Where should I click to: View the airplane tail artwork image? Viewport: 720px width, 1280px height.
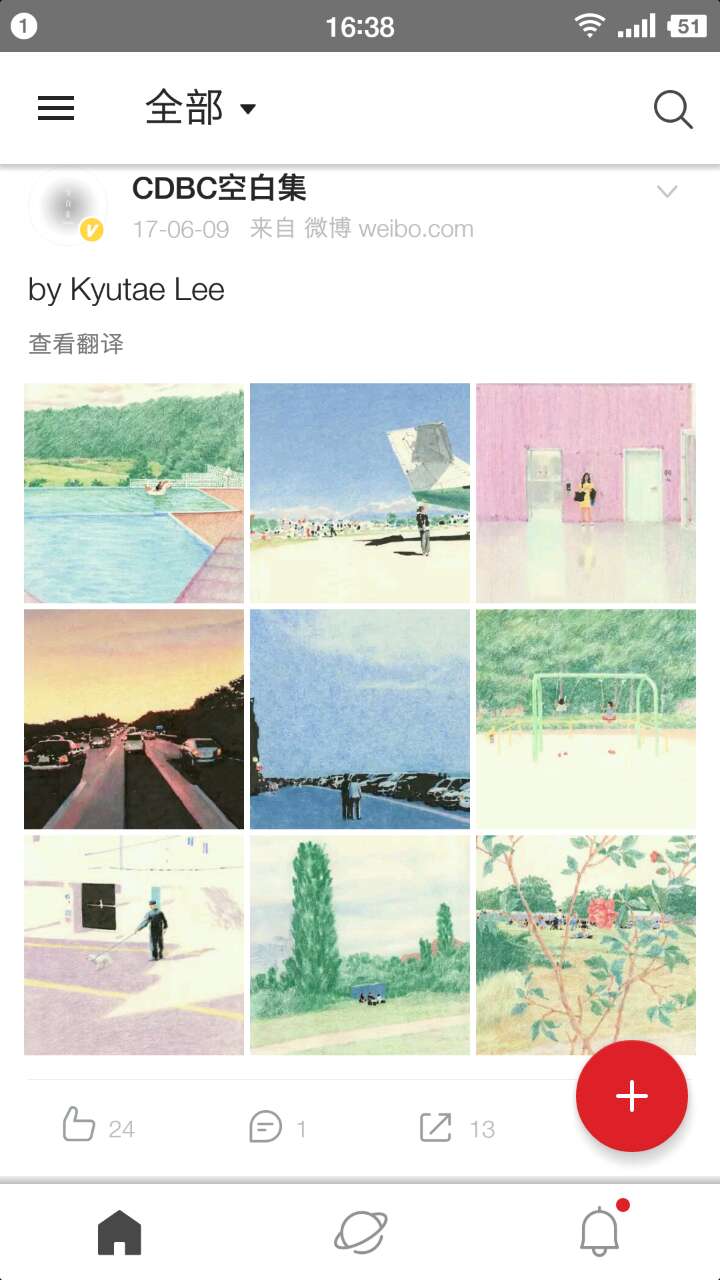360,493
